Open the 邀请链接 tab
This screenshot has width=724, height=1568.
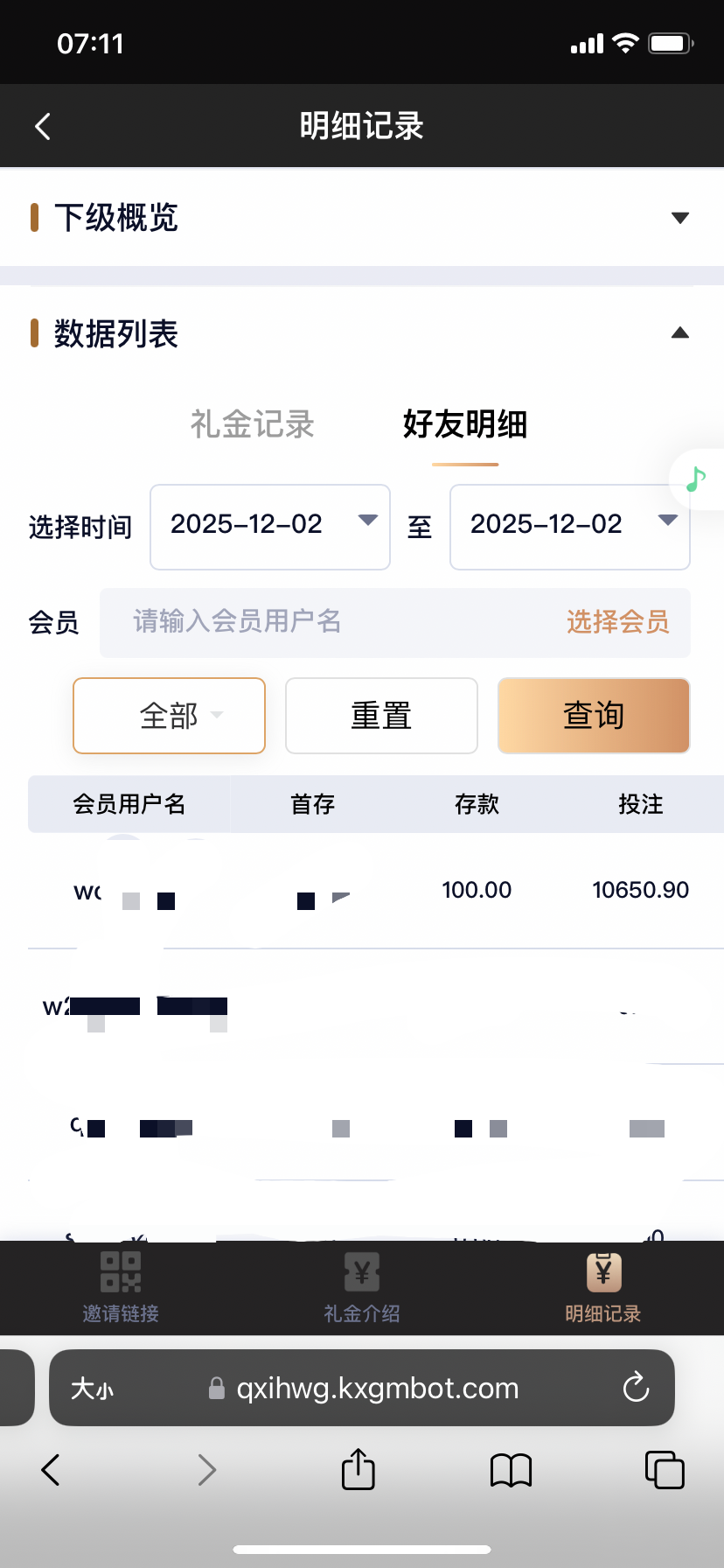pos(121,1286)
